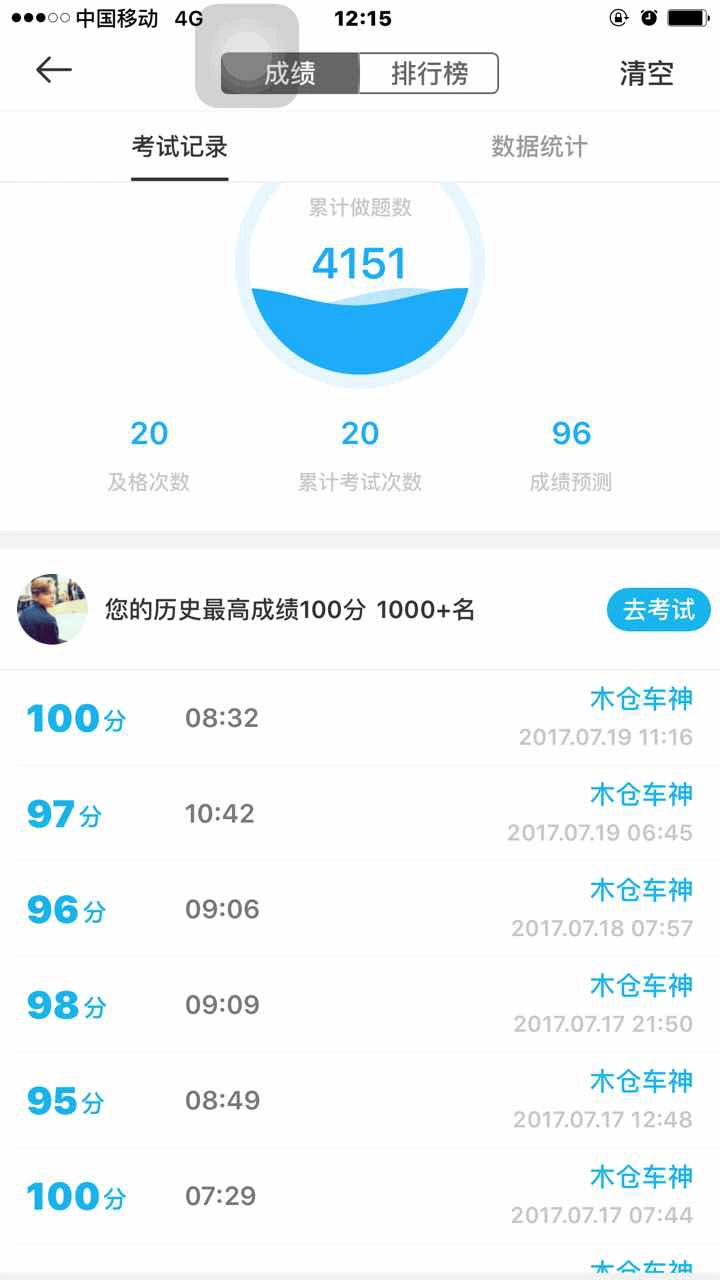Tap 清空 to clear records
The width and height of the screenshot is (720, 1280).
click(646, 74)
